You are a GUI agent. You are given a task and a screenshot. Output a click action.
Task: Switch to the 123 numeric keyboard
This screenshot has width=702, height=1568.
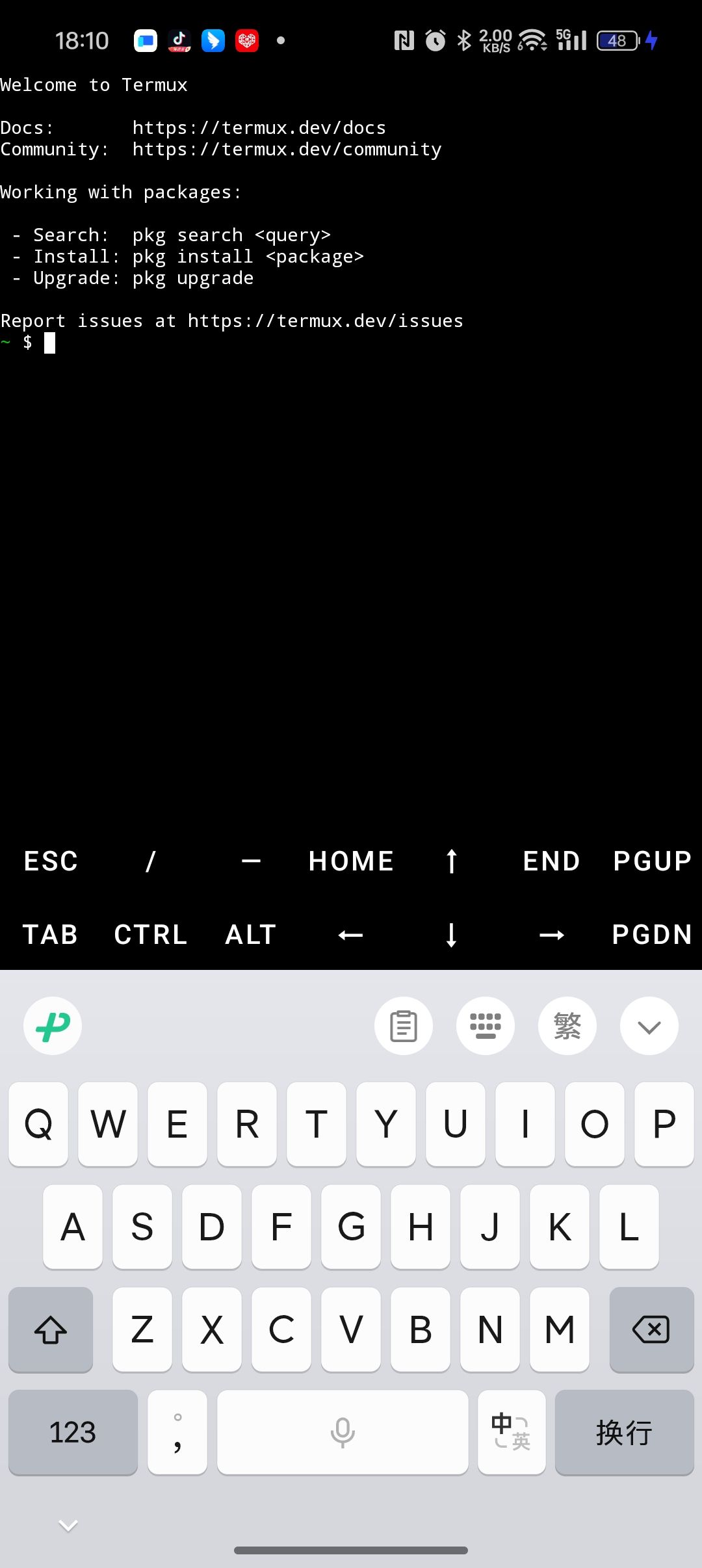(73, 1432)
